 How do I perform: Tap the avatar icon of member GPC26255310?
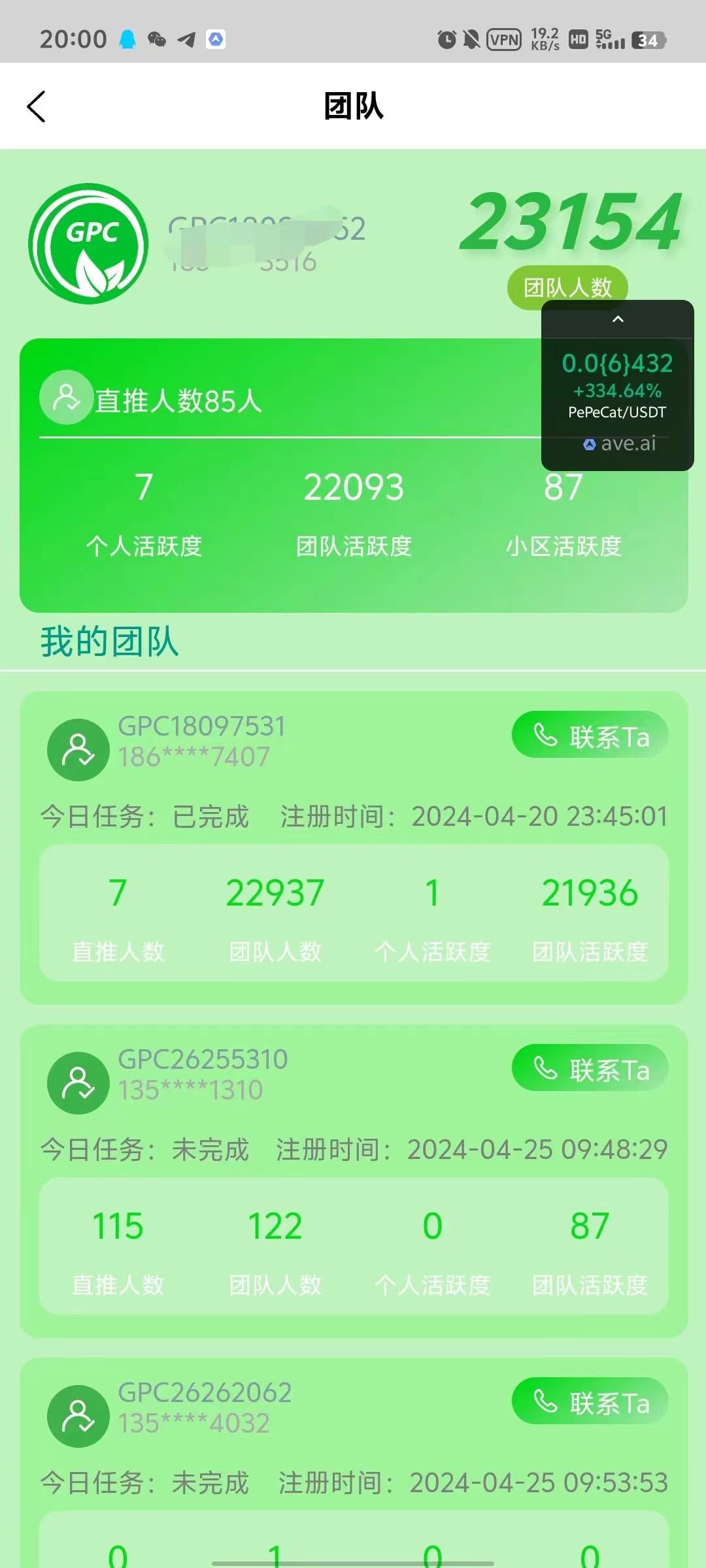click(78, 1083)
